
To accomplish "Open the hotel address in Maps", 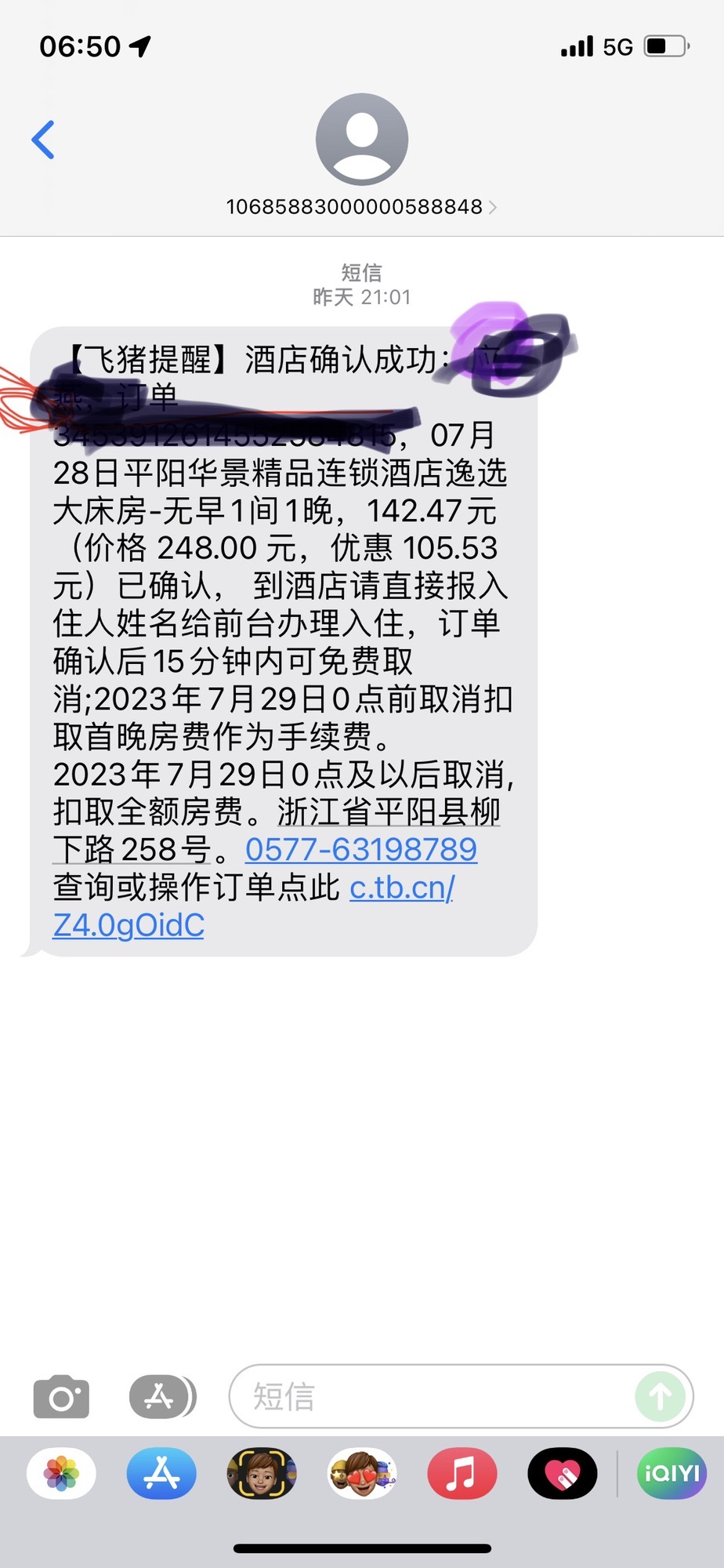I will [388, 812].
